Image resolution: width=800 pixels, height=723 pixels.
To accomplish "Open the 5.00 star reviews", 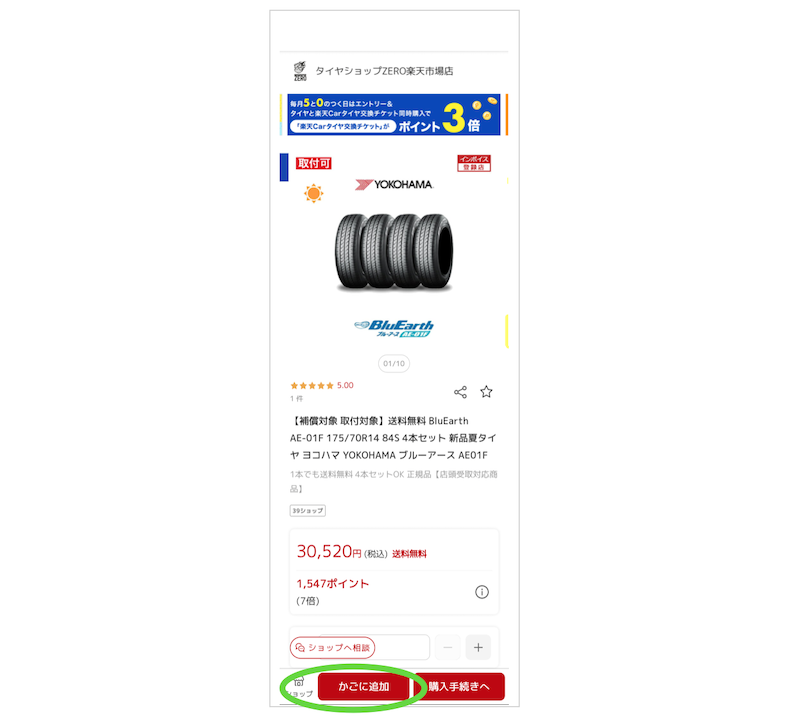I will 322,385.
